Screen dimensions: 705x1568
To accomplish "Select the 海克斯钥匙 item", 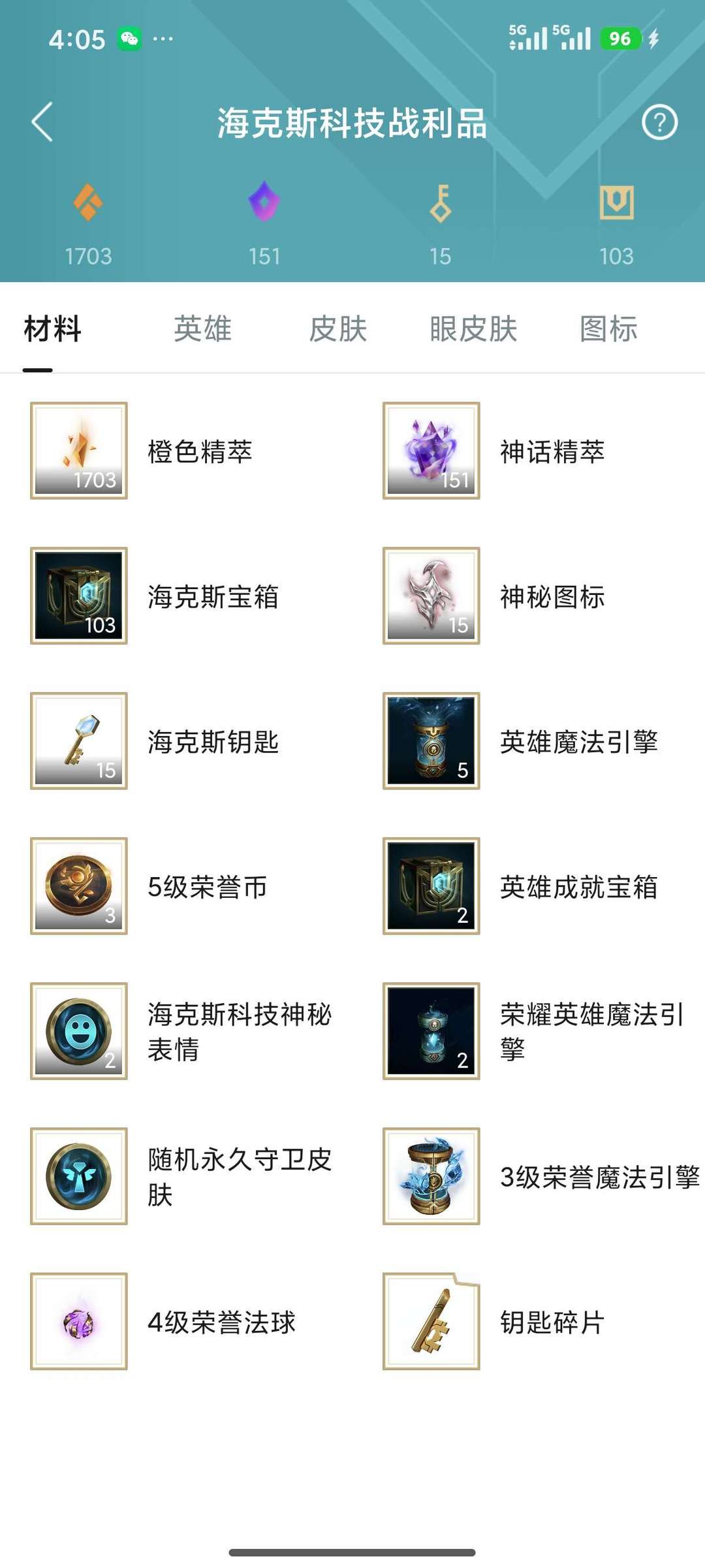I will pyautogui.click(x=176, y=741).
